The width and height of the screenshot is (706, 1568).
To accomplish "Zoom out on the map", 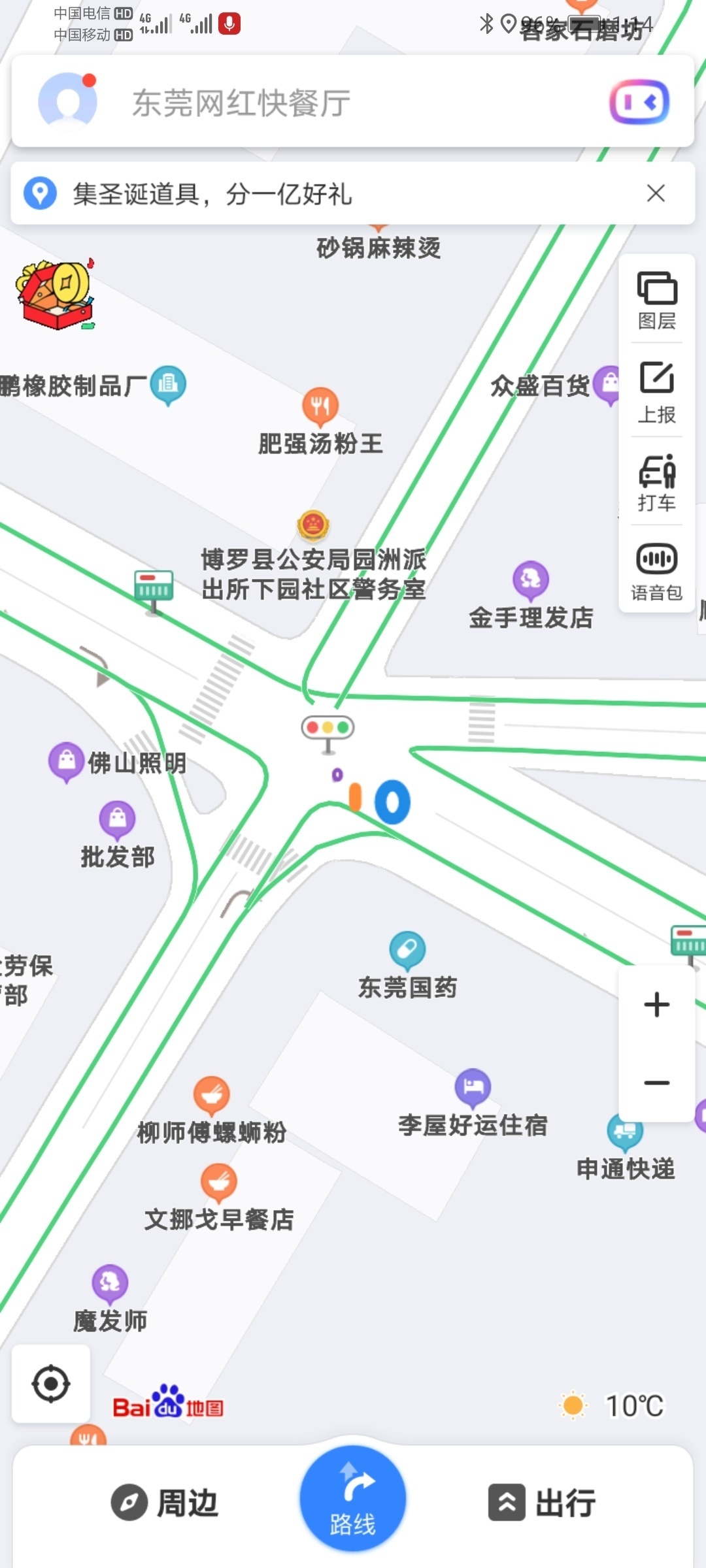I will 656,1083.
